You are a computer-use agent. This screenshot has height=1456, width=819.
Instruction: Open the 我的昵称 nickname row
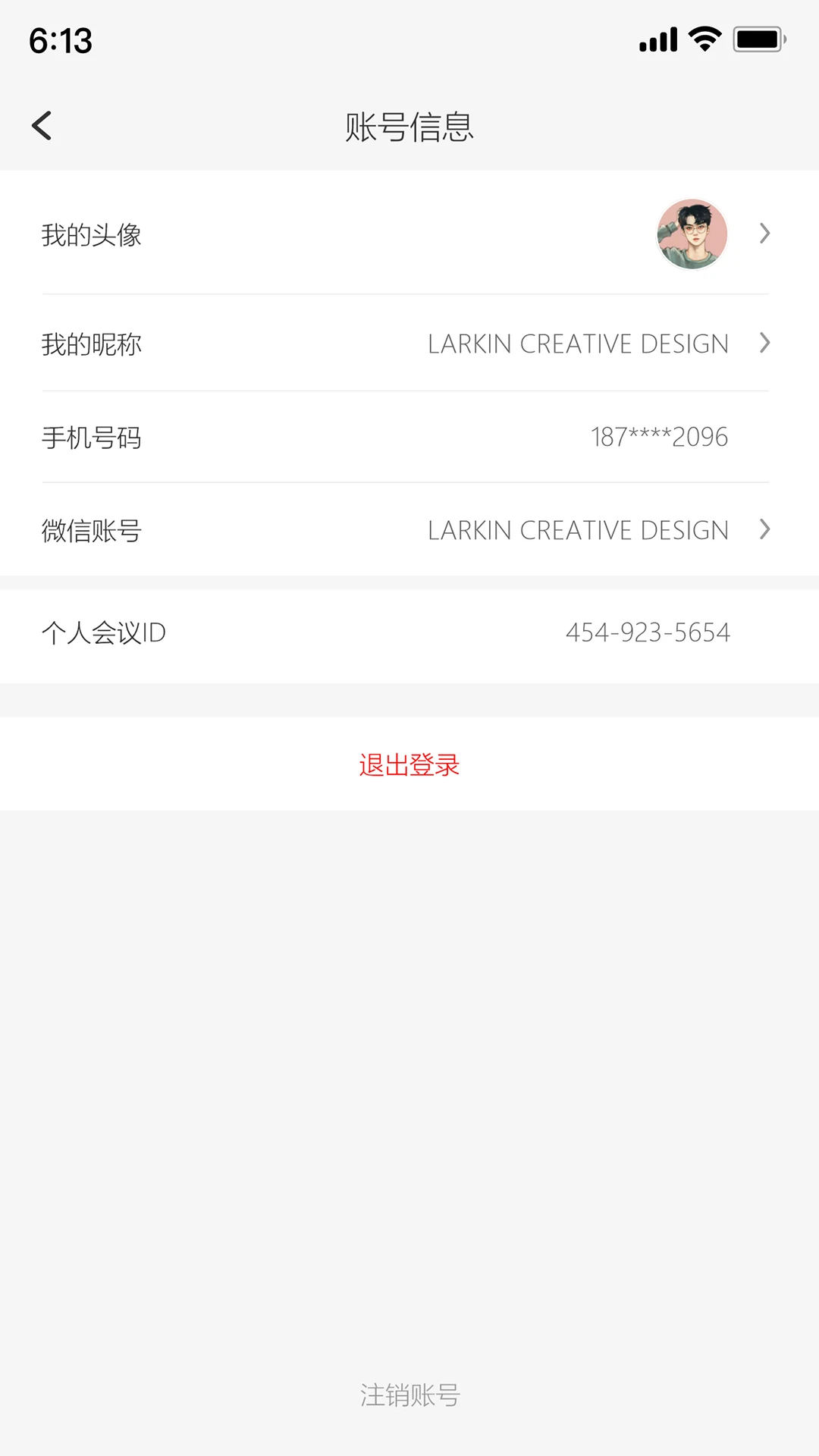click(409, 344)
